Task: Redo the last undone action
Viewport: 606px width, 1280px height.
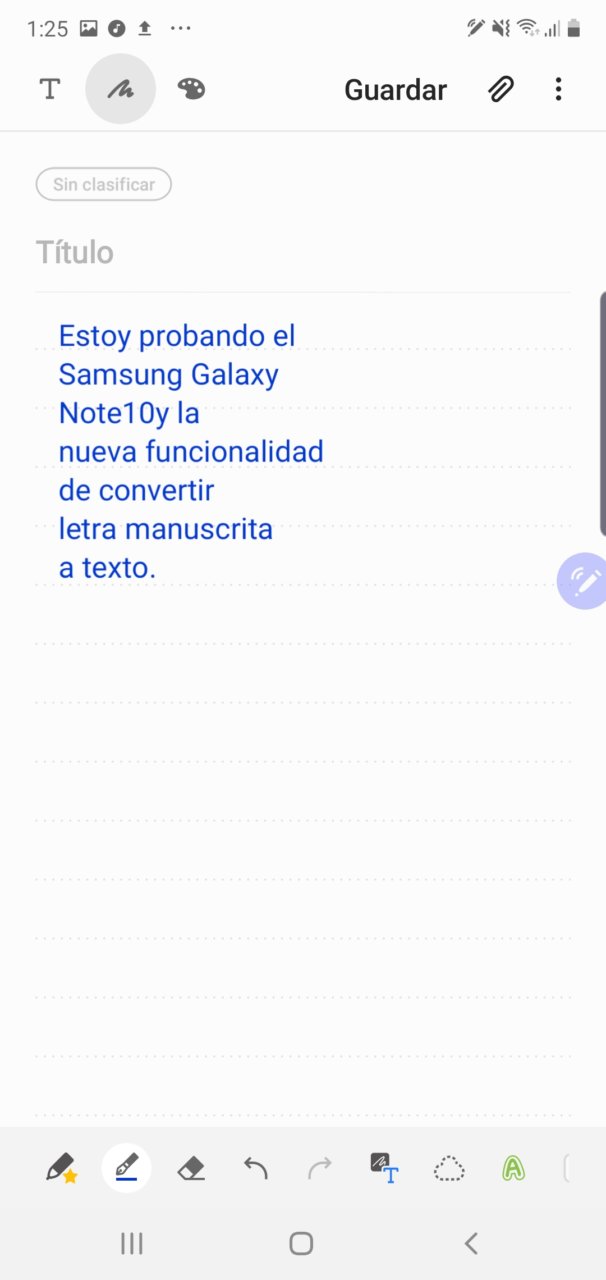Action: [320, 1168]
